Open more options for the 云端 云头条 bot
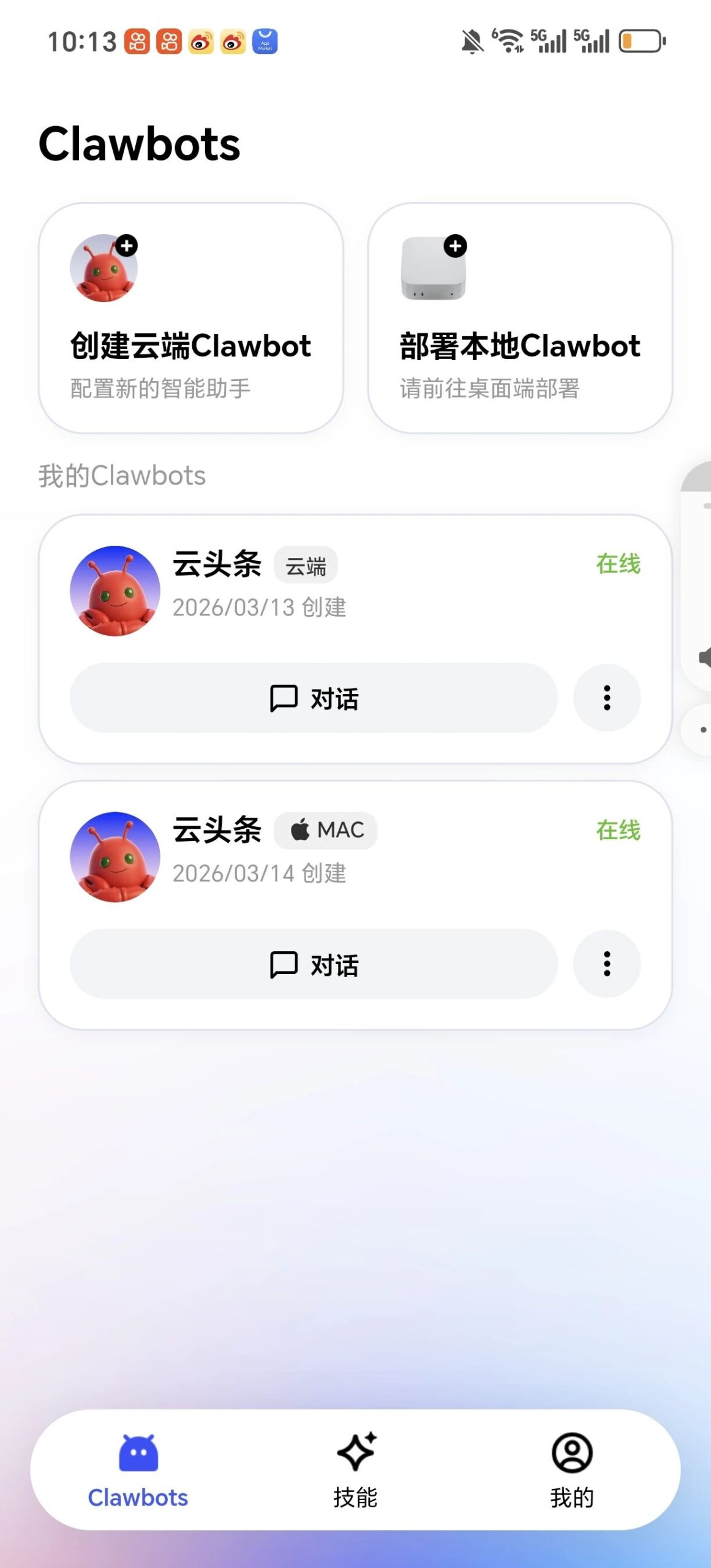Viewport: 711px width, 1568px height. click(x=606, y=698)
